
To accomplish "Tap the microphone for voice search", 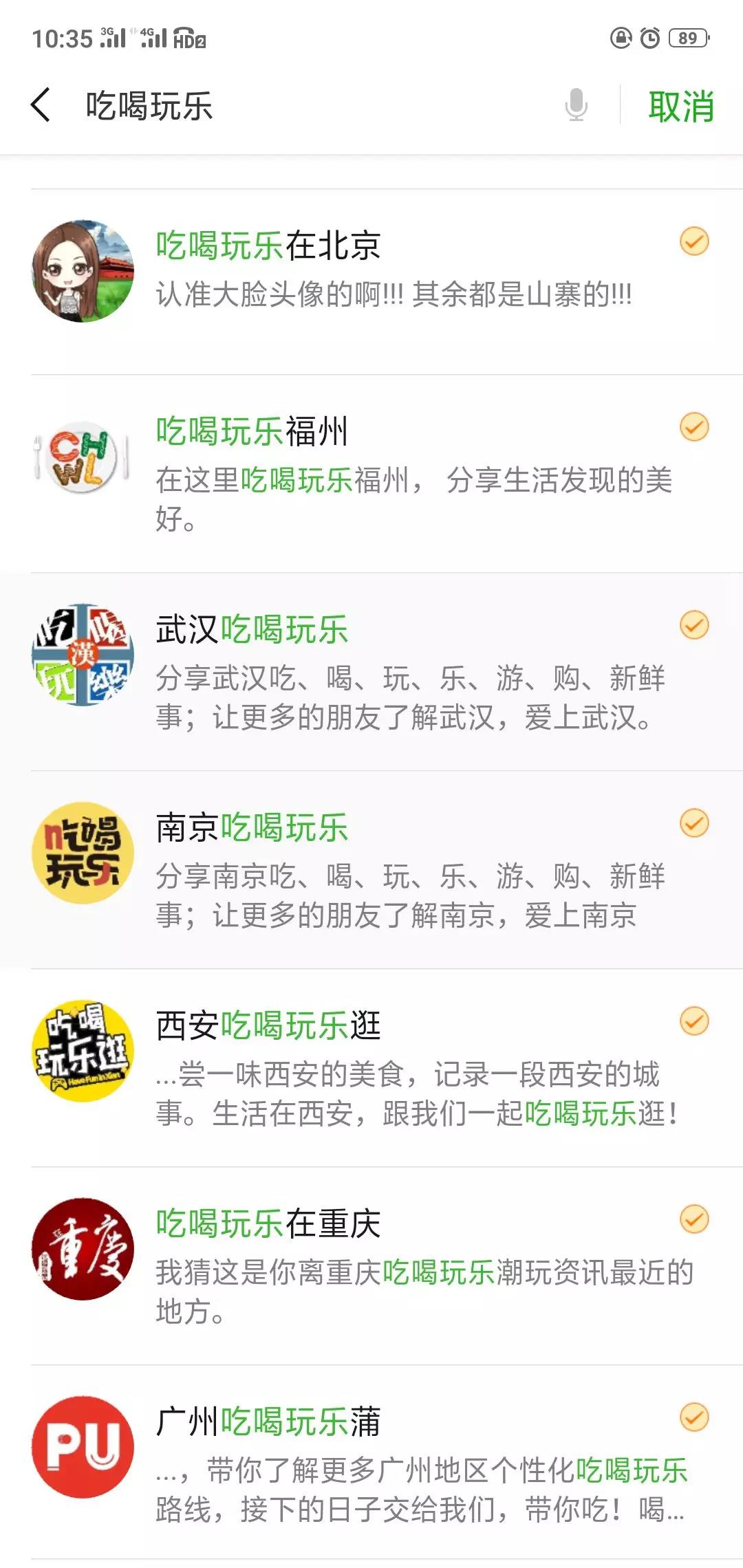I will pyautogui.click(x=576, y=105).
